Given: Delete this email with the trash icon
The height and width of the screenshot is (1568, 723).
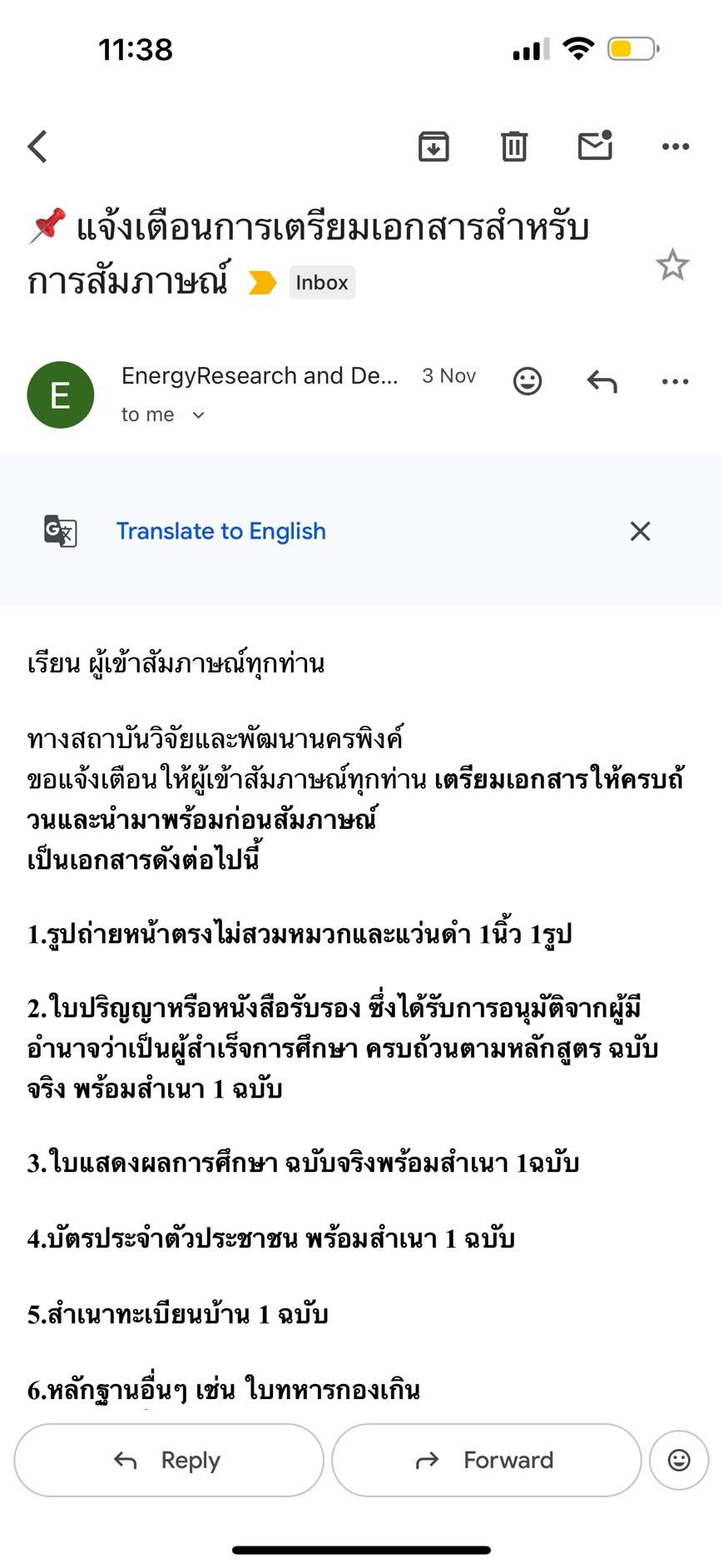Looking at the screenshot, I should [x=514, y=146].
